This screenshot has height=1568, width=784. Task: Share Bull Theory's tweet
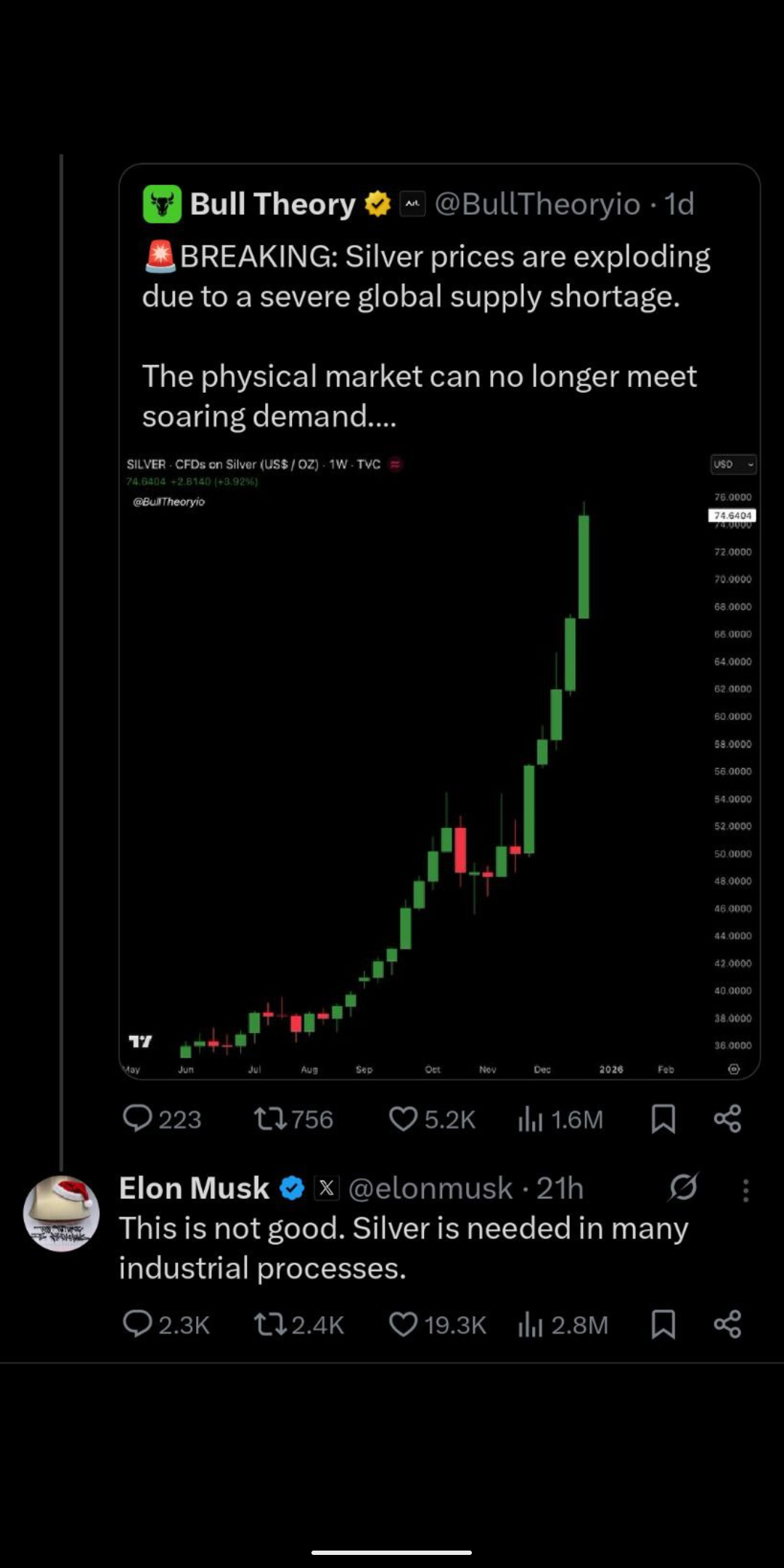tap(727, 1119)
